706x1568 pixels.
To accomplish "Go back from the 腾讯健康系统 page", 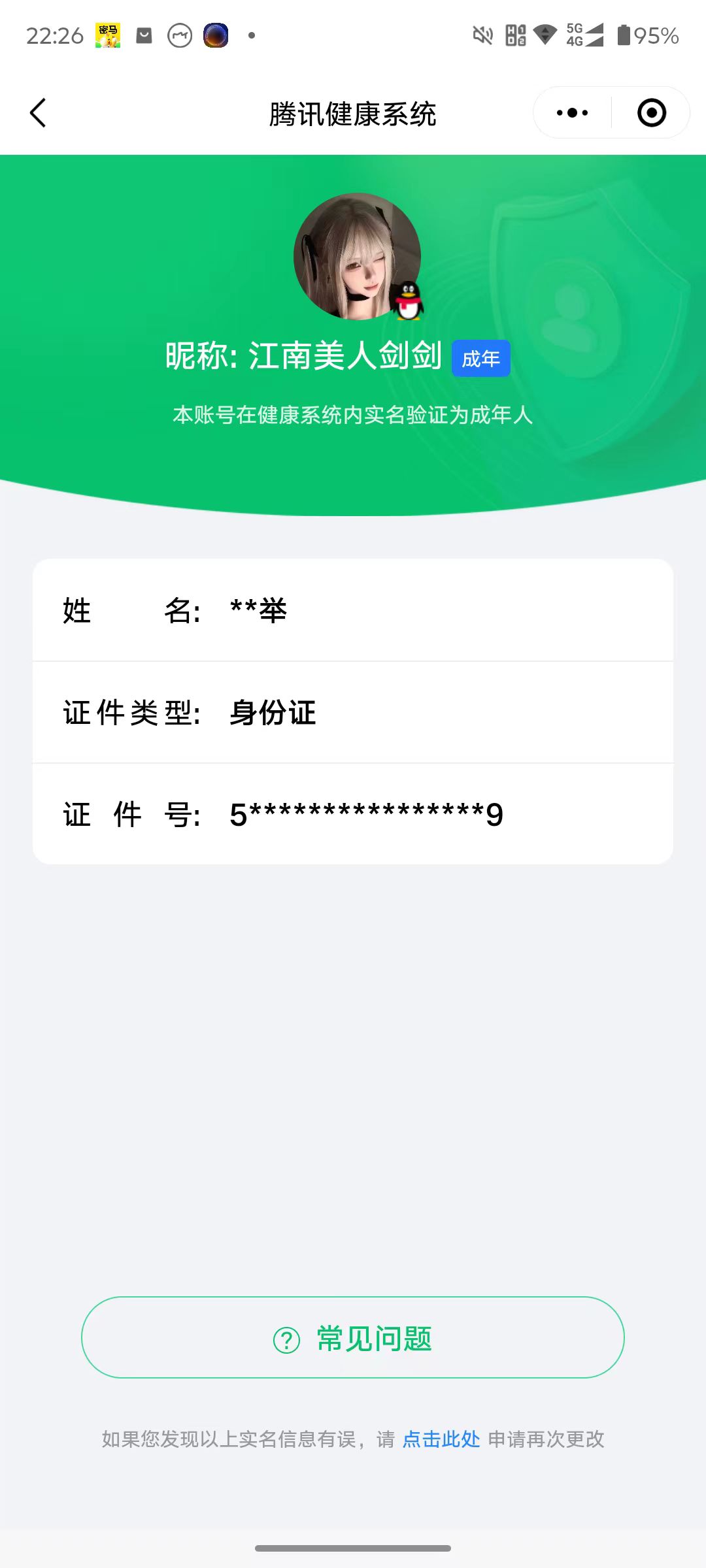I will coord(39,113).
